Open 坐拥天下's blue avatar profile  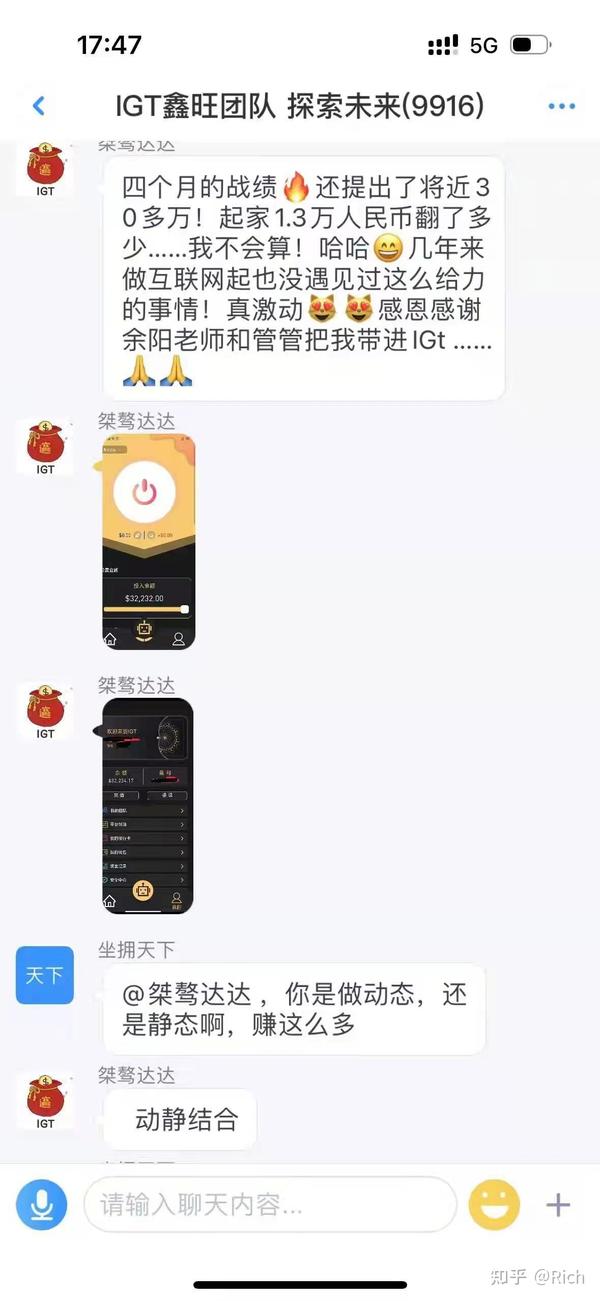(x=45, y=975)
